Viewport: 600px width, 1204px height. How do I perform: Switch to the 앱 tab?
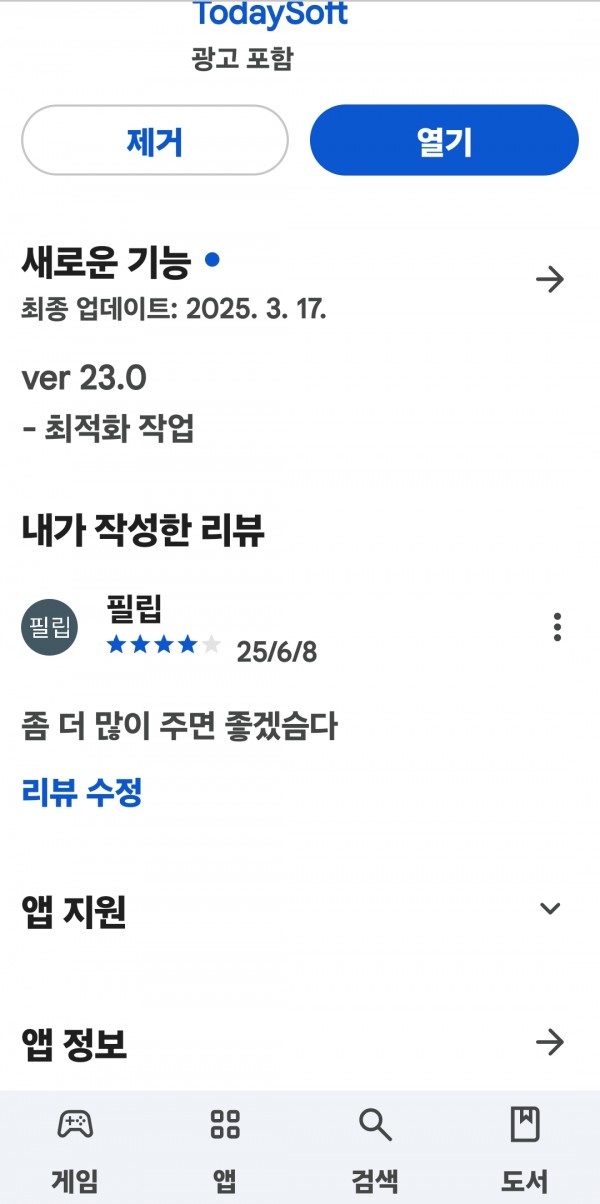pyautogui.click(x=225, y=1150)
